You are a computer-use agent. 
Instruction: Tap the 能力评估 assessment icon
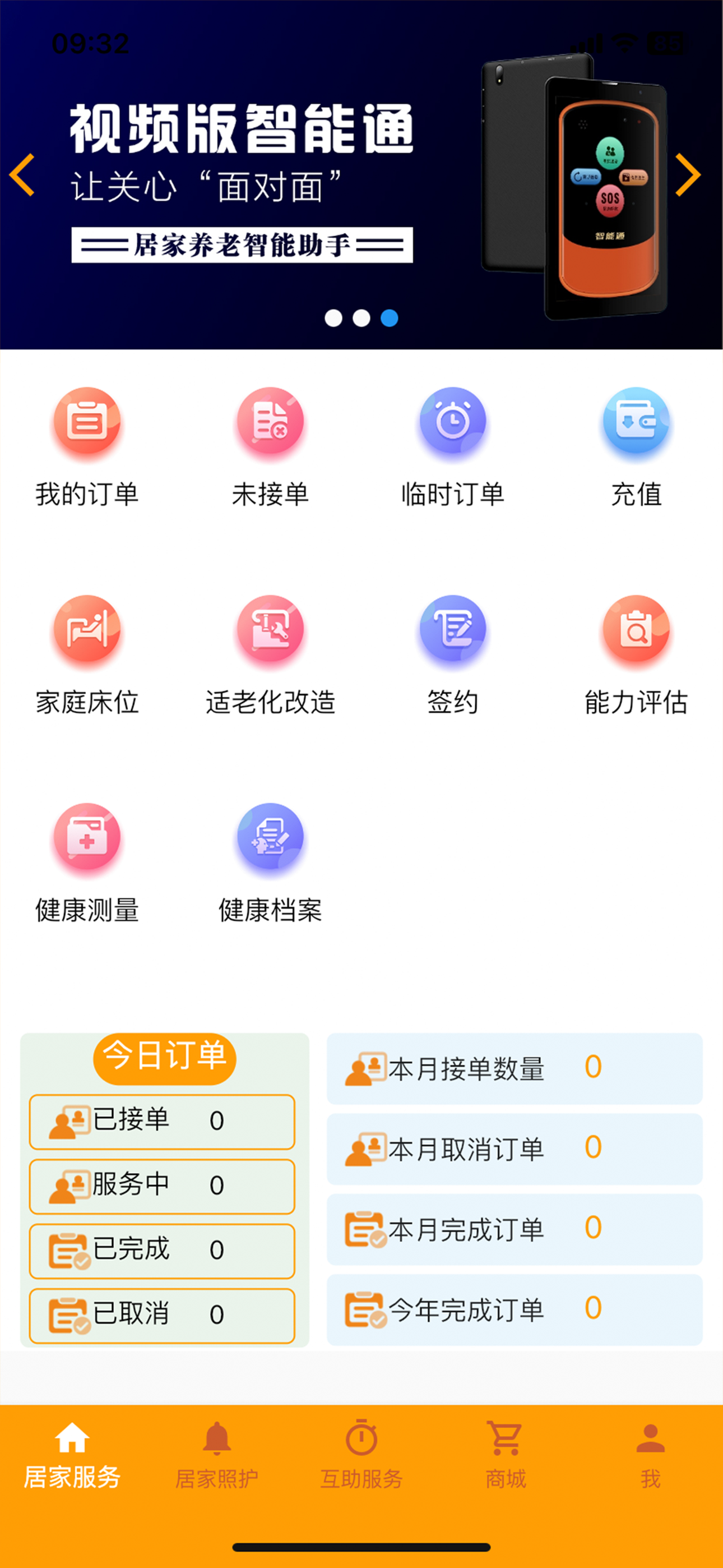pyautogui.click(x=635, y=630)
